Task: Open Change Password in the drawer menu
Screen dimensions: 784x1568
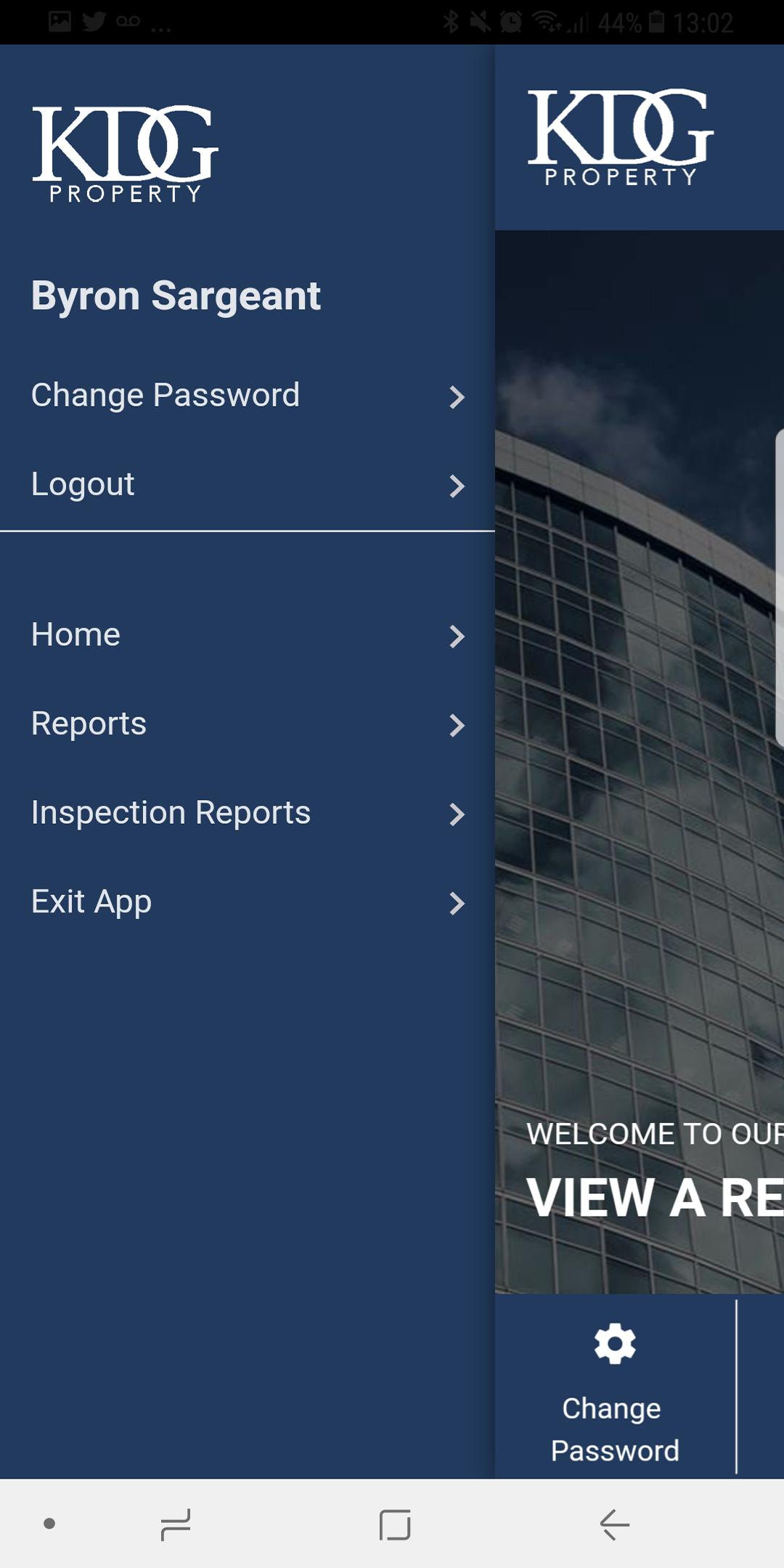Action: pos(247,396)
